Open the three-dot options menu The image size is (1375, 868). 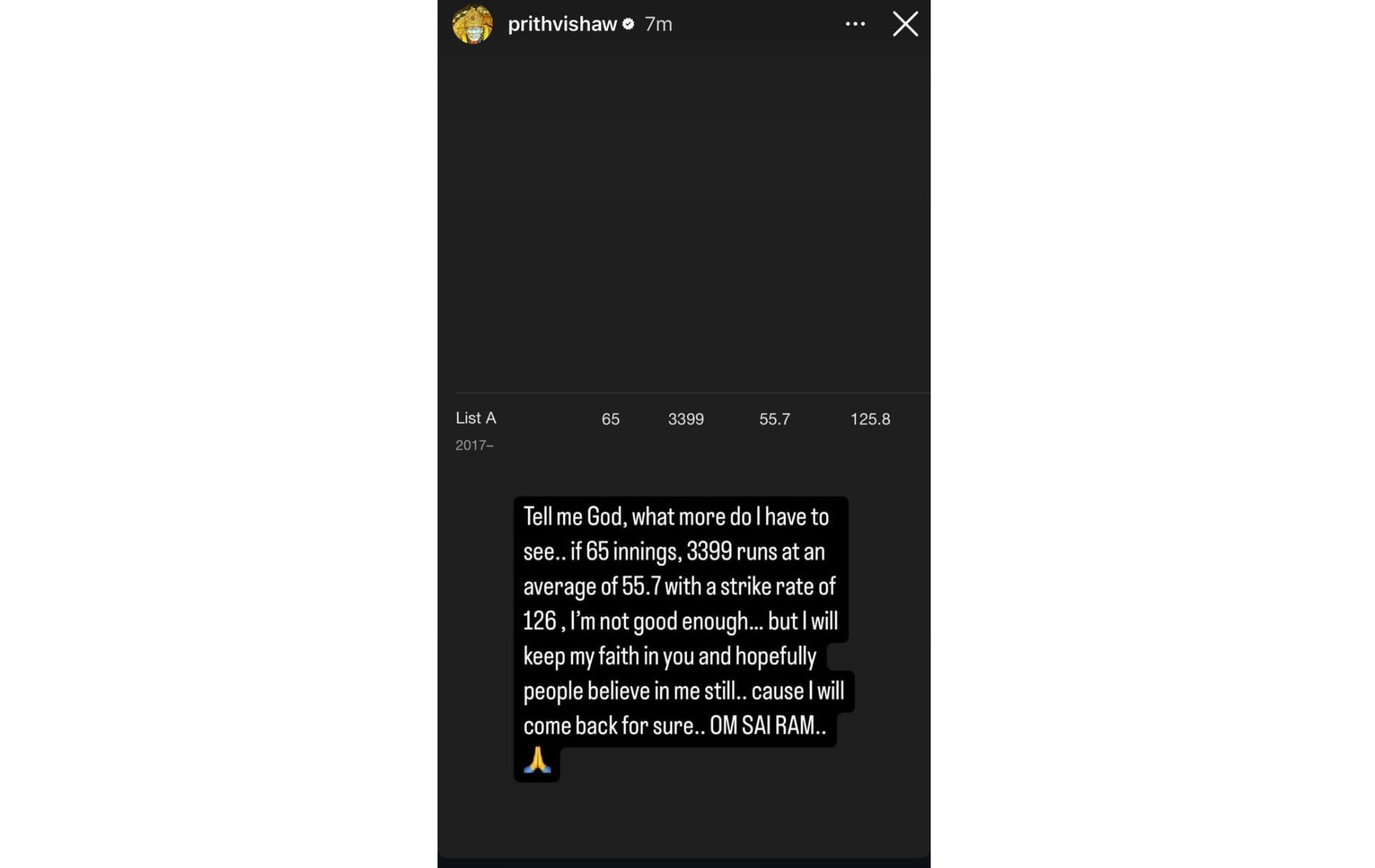coord(855,24)
